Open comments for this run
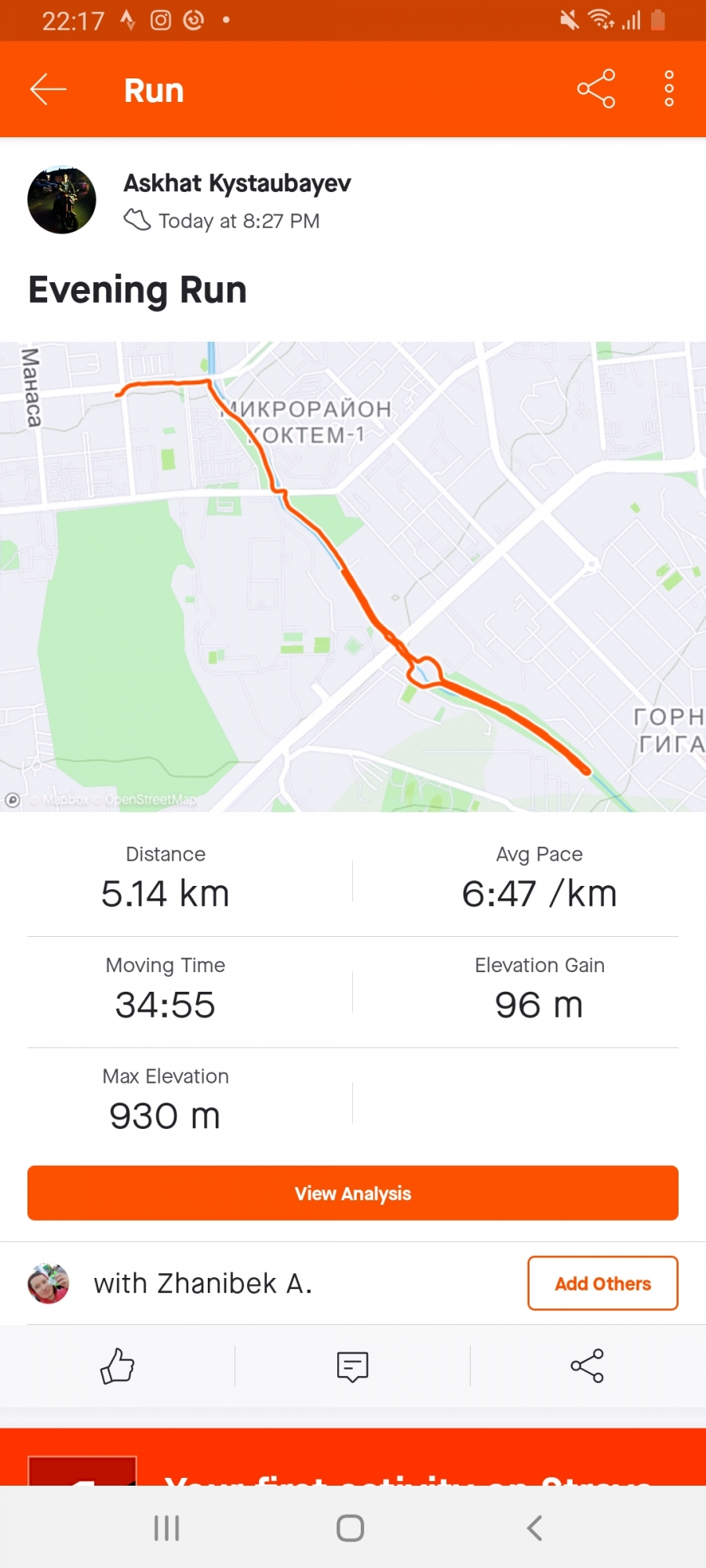The width and height of the screenshot is (706, 1568). pyautogui.click(x=352, y=1366)
